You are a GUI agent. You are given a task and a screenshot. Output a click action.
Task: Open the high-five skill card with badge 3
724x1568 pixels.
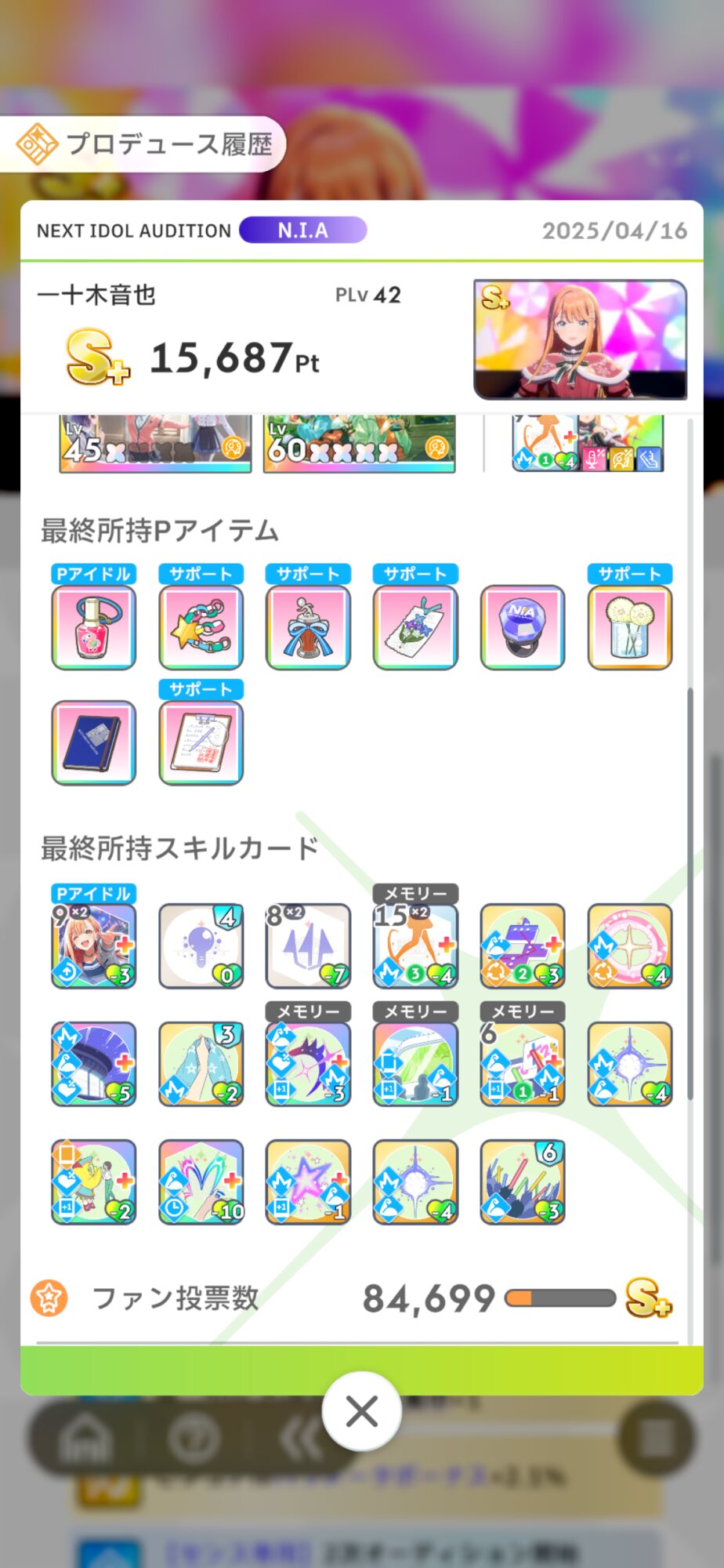(x=201, y=1063)
